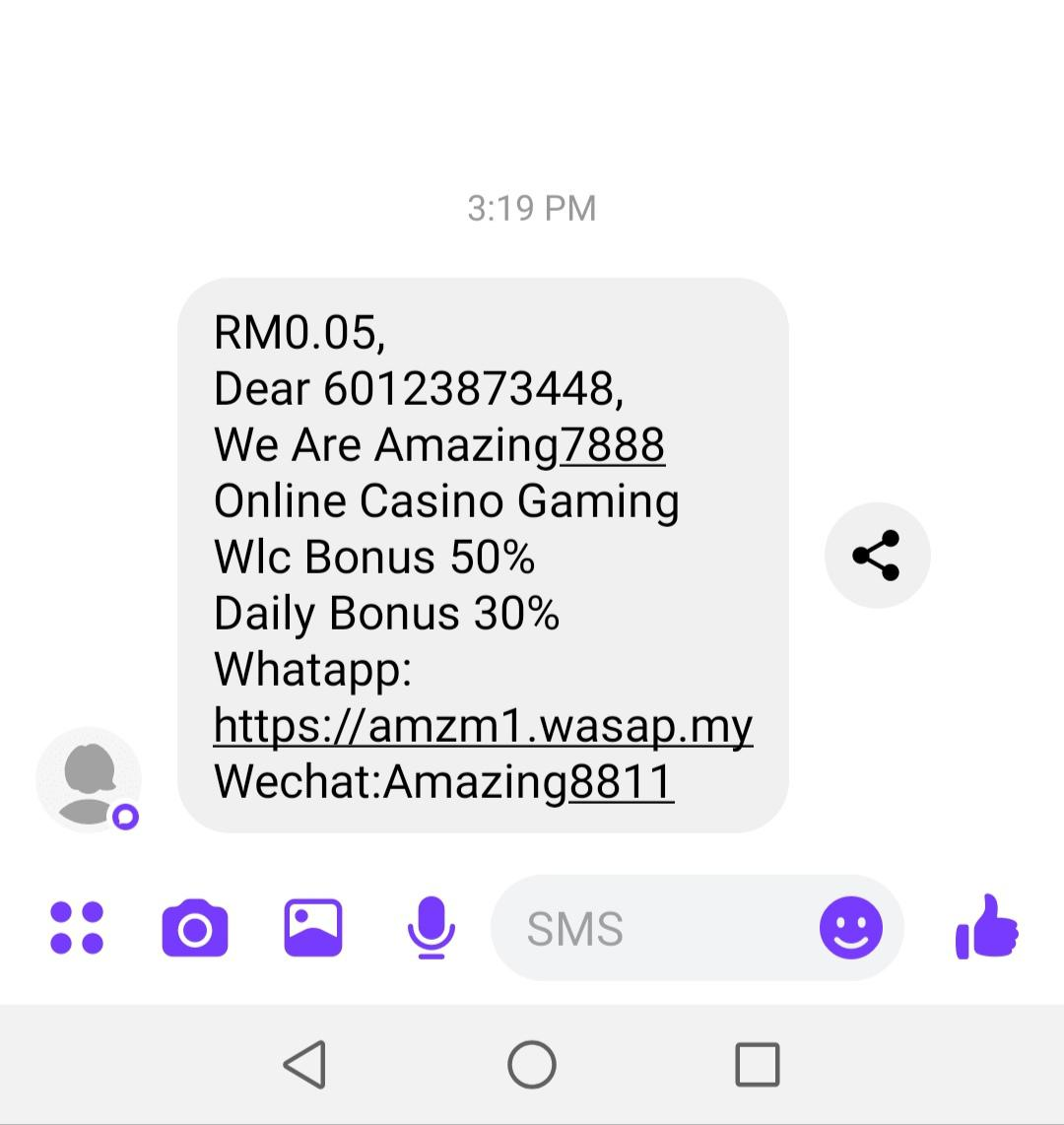Go back with the system back button
The height and width of the screenshot is (1125, 1064).
[x=304, y=1065]
